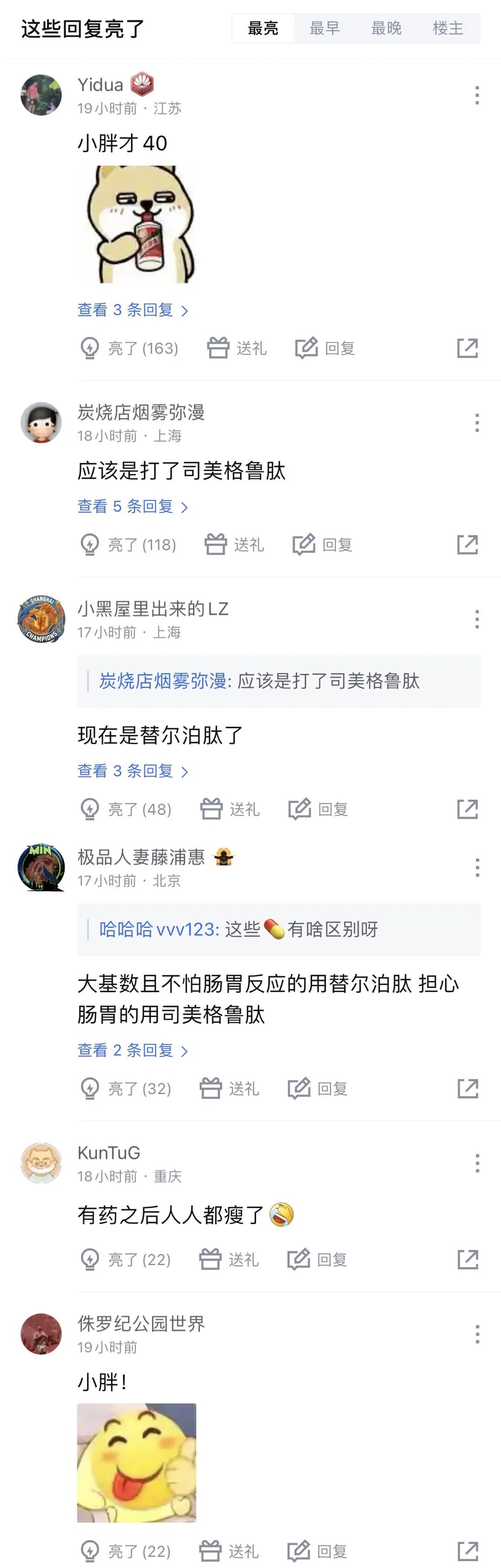Viewport: 501px width, 1568px height.
Task: Open the overflow menu on Yidua's comment
Action: click(477, 95)
